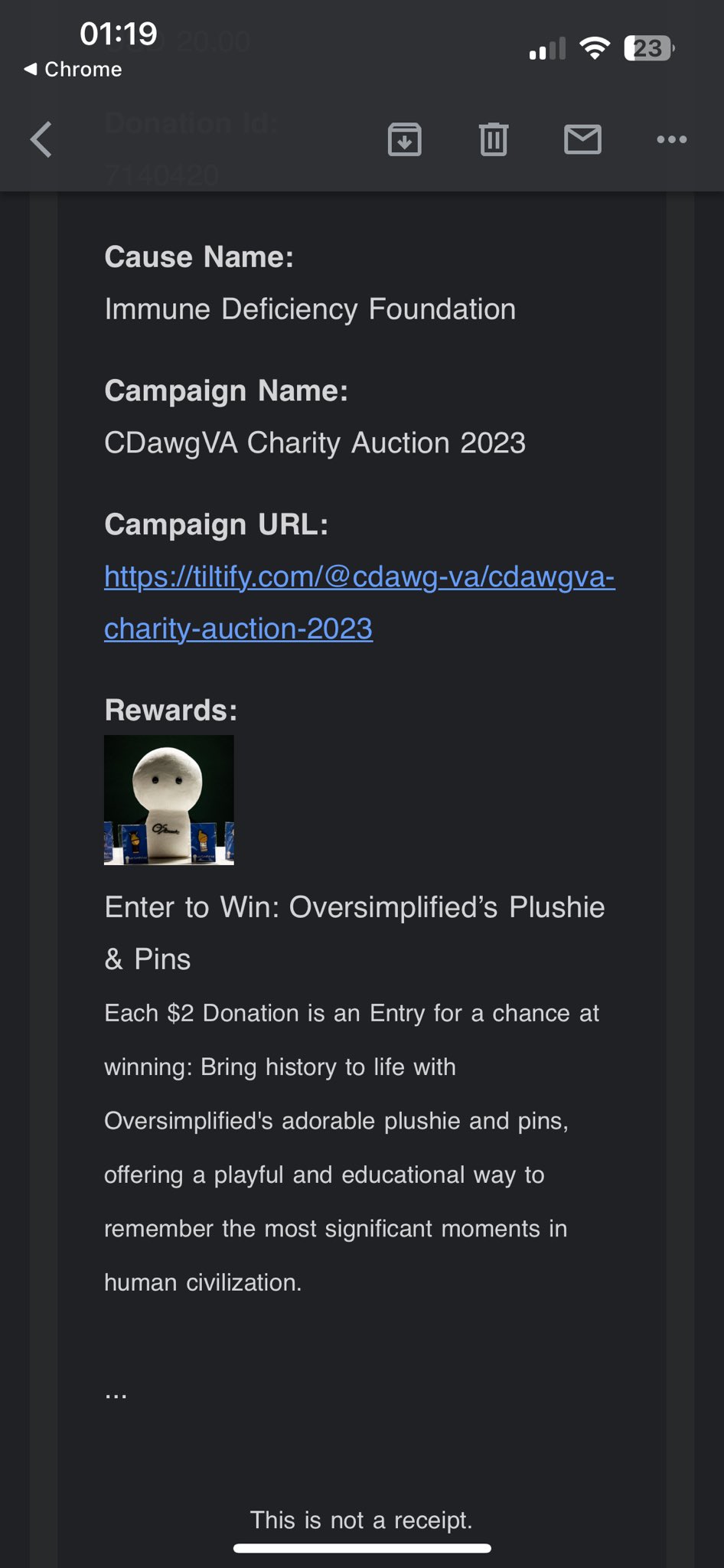Open the Tiltify campaign URL link

point(358,577)
